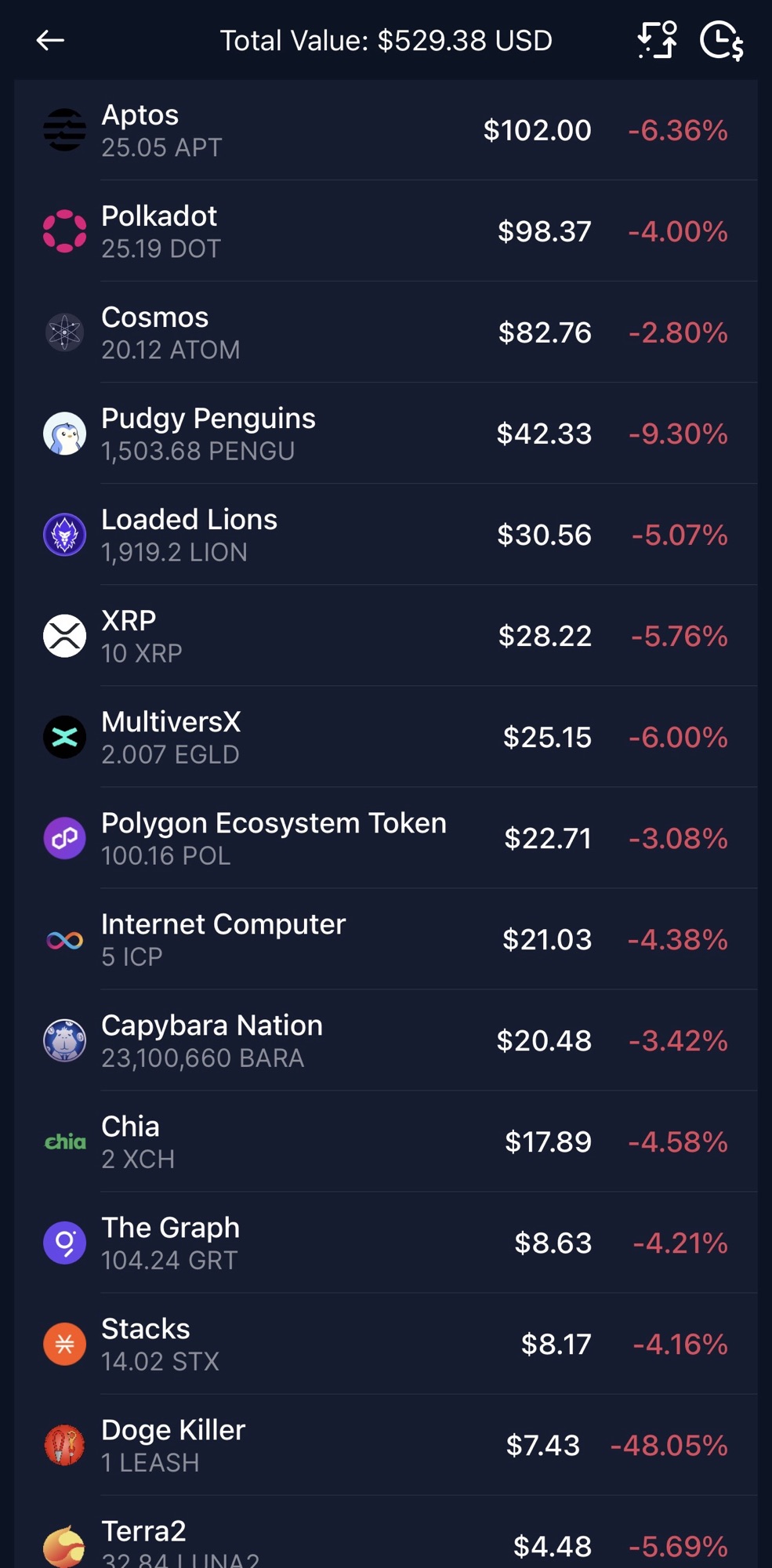
Task: Go back using the arrow icon
Action: tap(50, 40)
